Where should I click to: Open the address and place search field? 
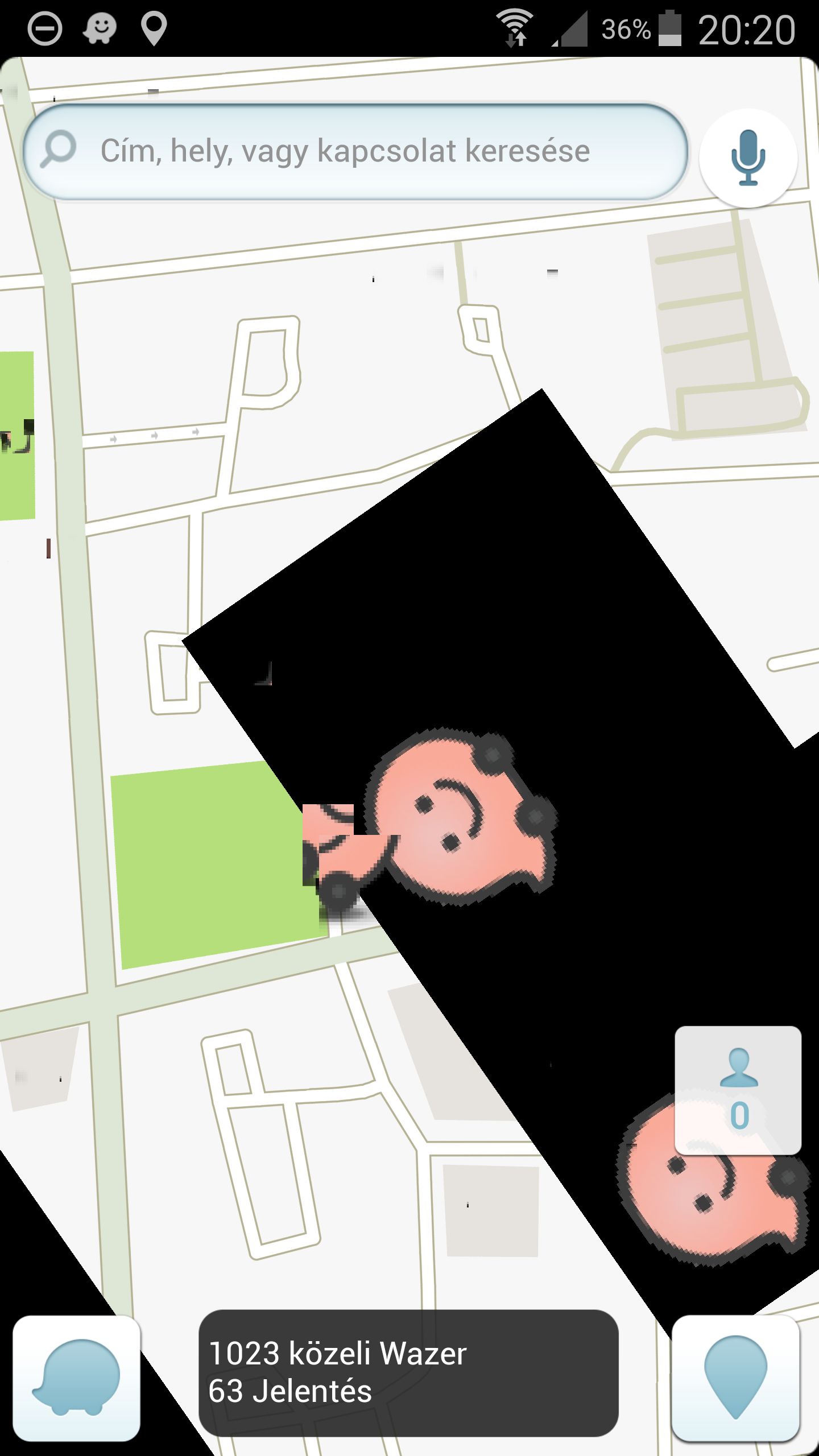coord(355,151)
